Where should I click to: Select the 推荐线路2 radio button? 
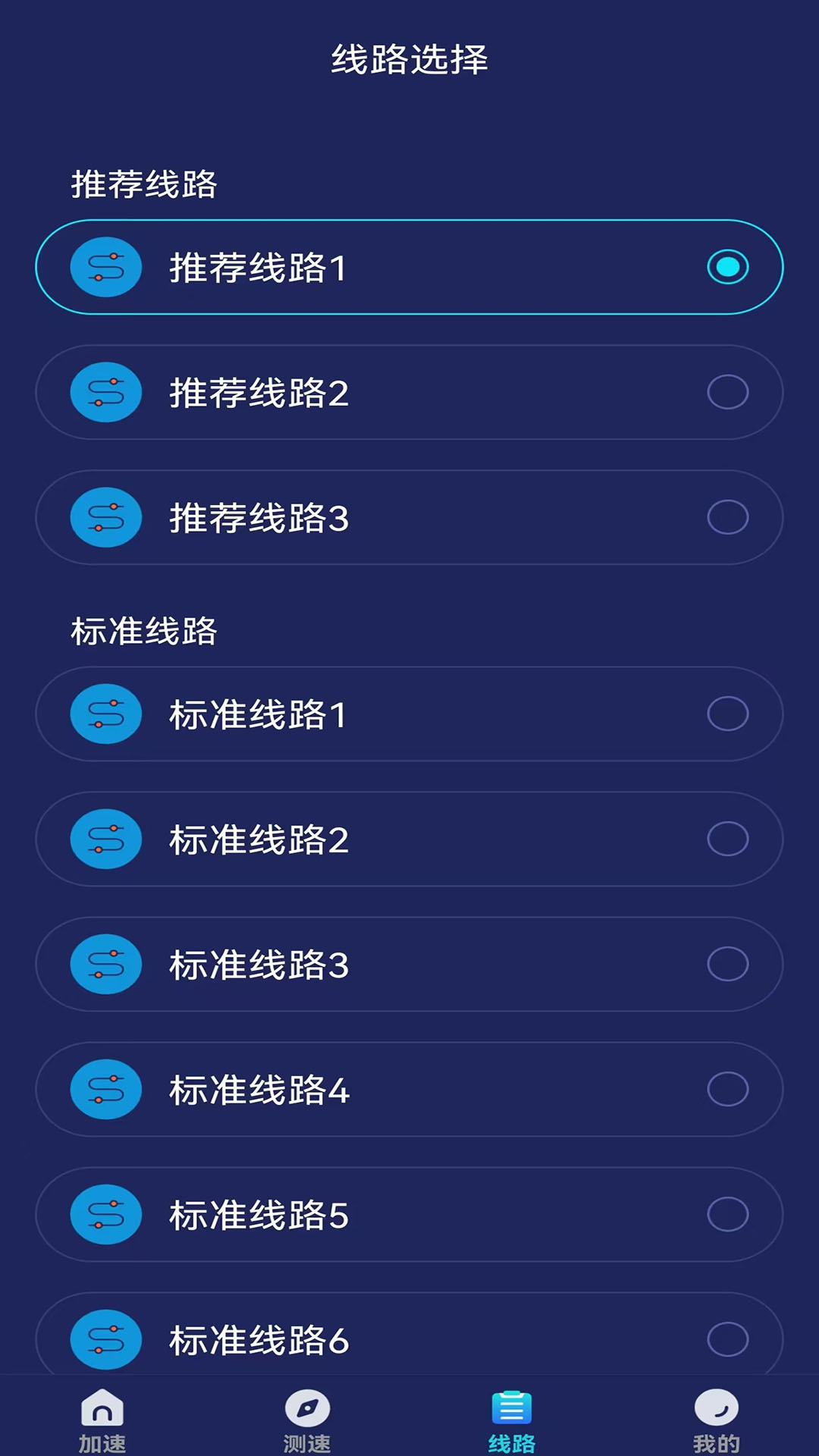pos(728,392)
